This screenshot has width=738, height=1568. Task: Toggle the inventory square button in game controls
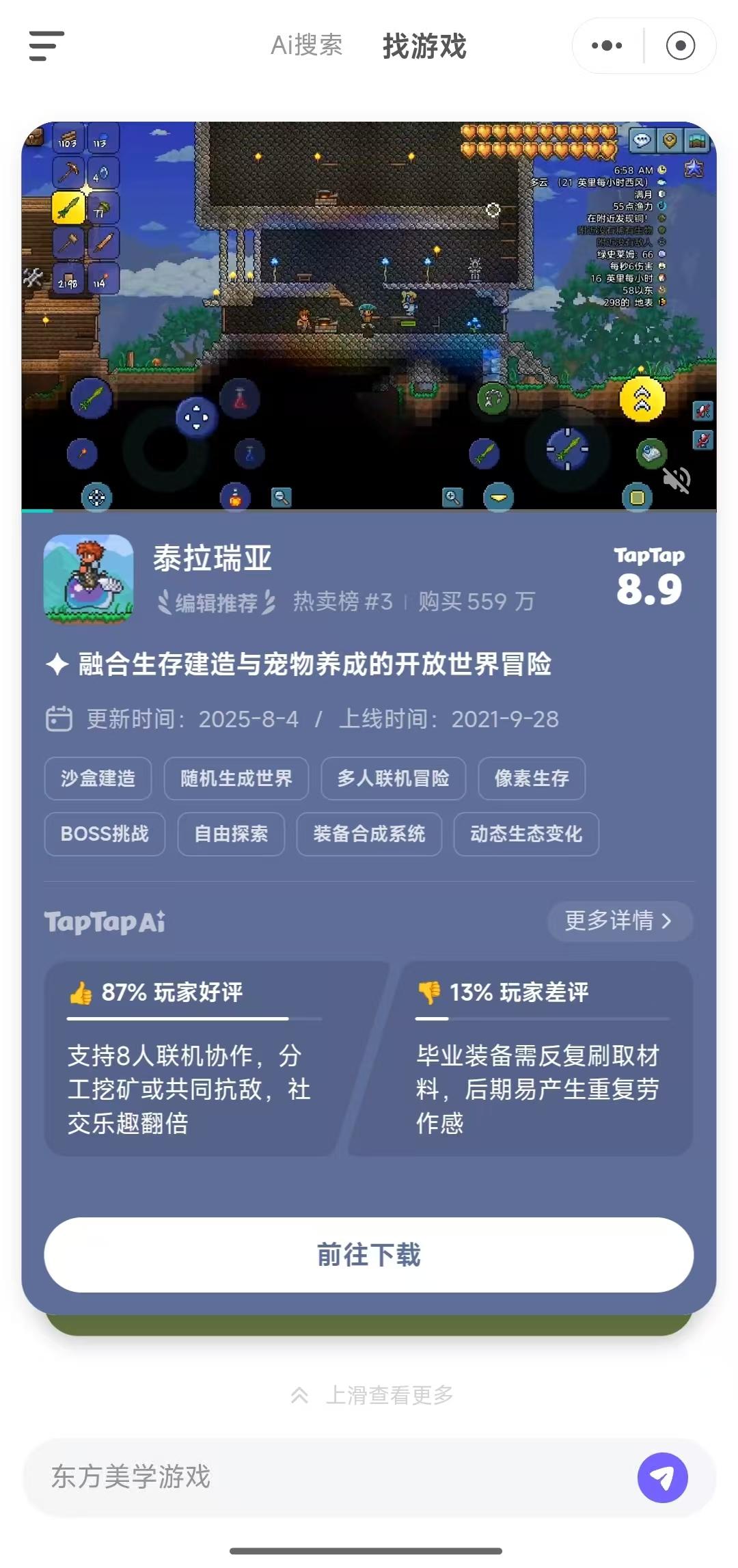(x=635, y=498)
